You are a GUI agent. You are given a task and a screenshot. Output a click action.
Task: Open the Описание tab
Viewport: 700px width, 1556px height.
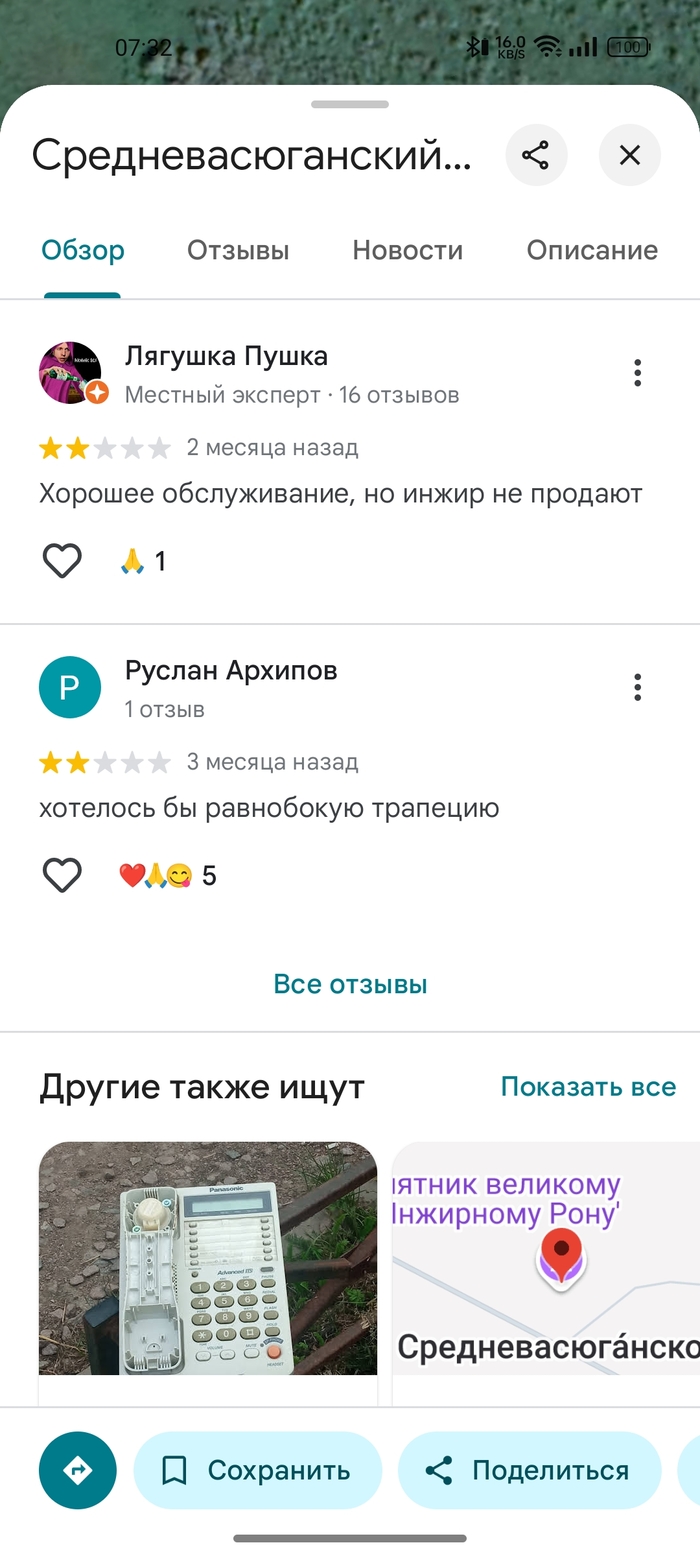592,250
